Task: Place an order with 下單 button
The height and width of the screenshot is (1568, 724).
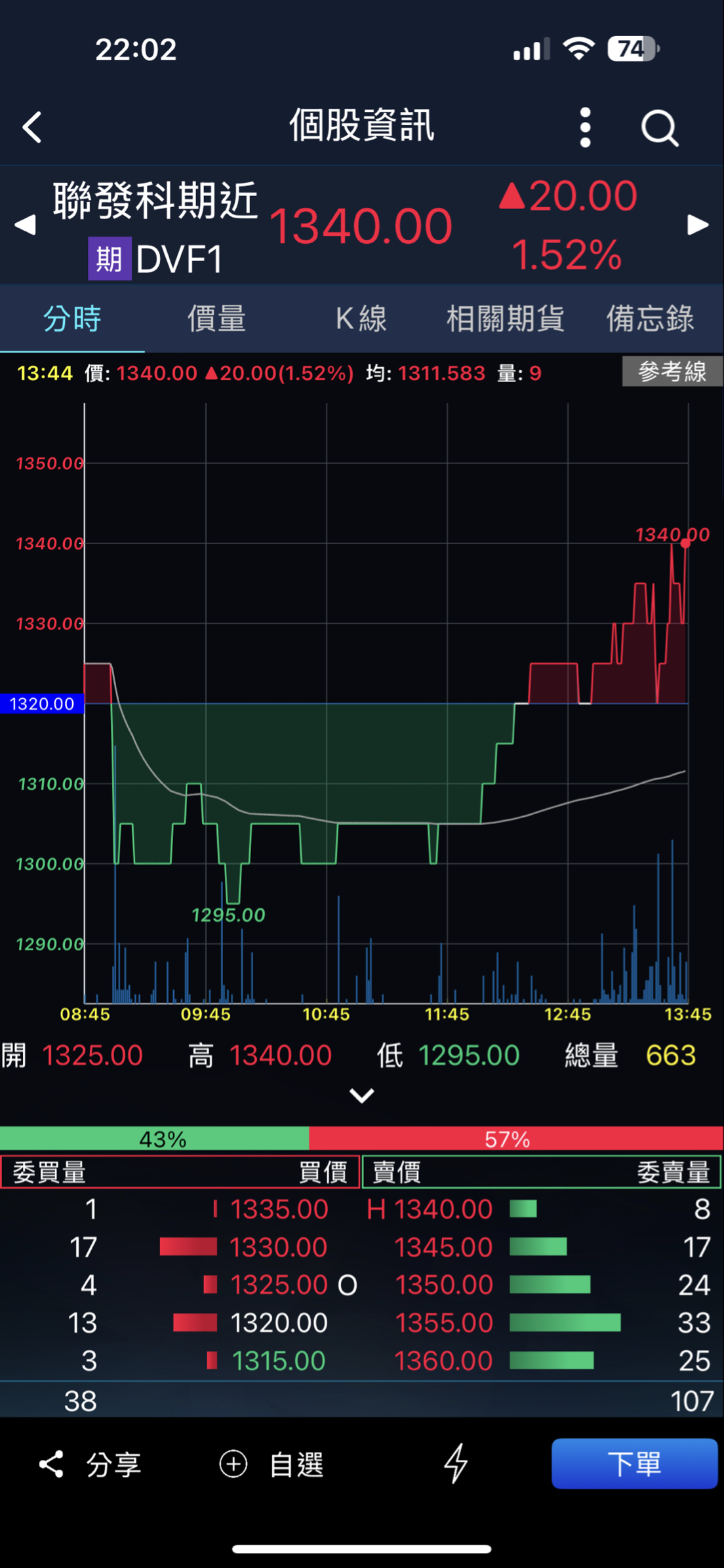Action: pyautogui.click(x=633, y=1464)
